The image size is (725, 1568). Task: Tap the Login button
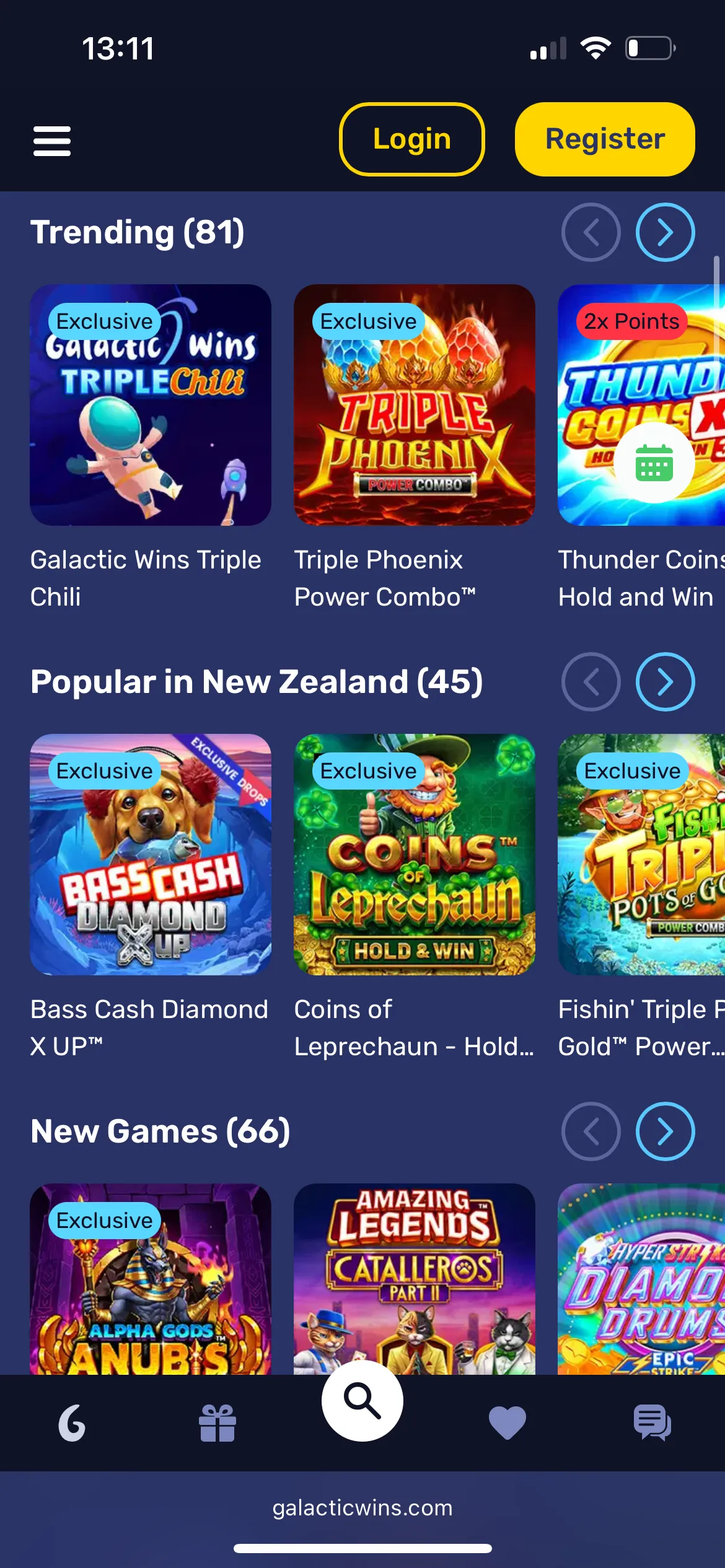[x=411, y=139]
